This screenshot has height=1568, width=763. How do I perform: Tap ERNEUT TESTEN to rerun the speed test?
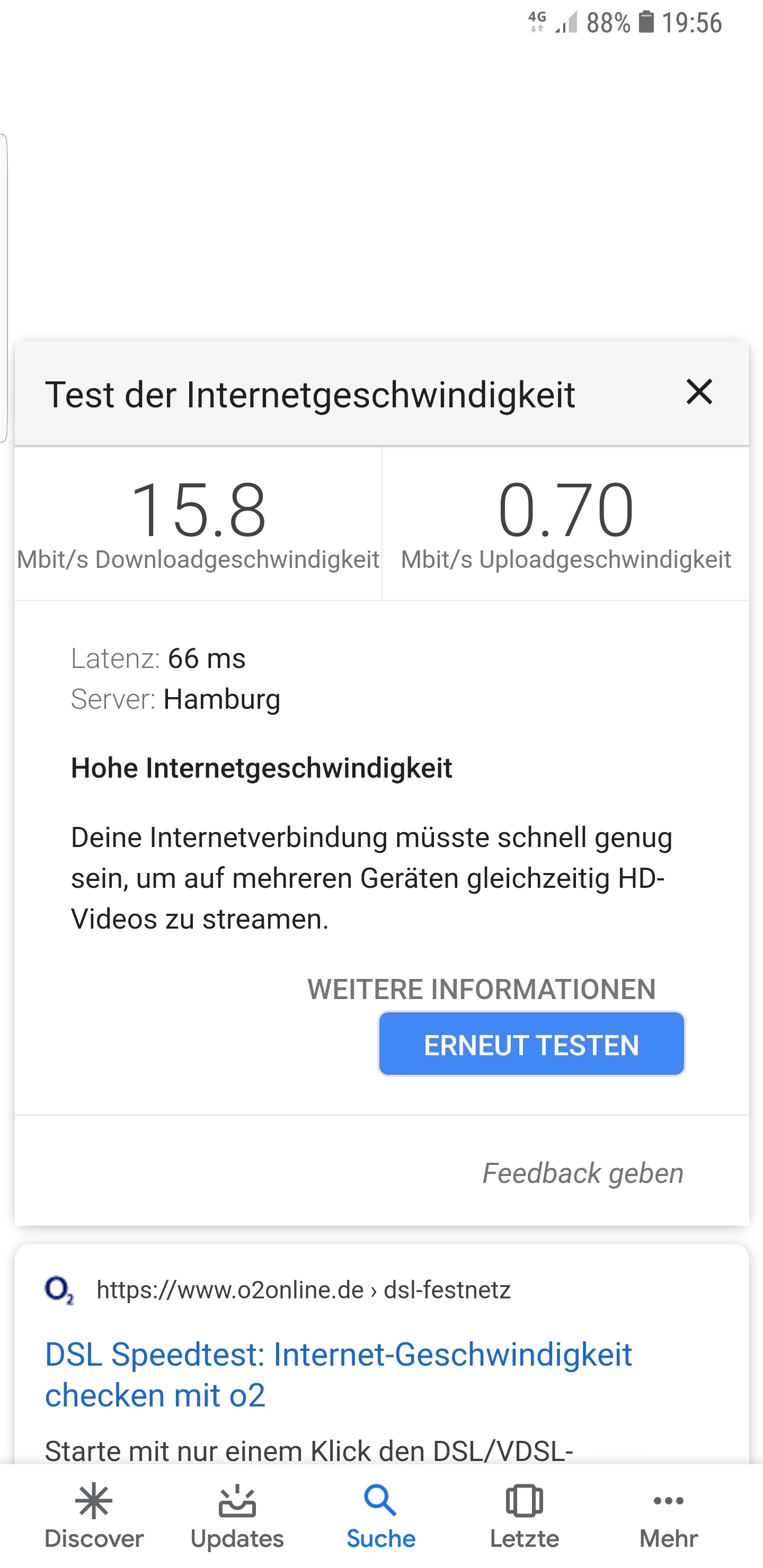pos(531,1045)
